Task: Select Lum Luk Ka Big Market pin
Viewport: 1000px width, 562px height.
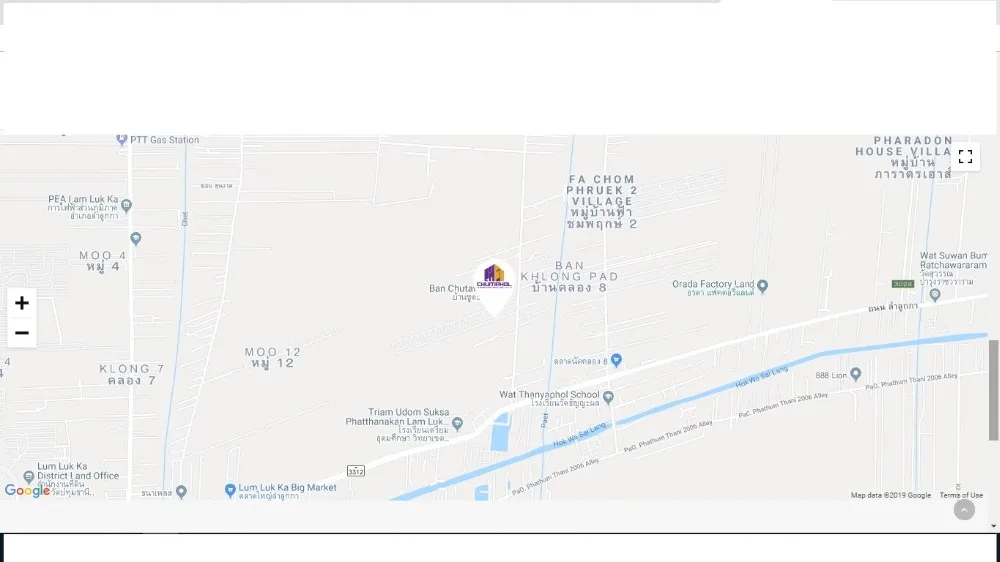Action: point(230,491)
